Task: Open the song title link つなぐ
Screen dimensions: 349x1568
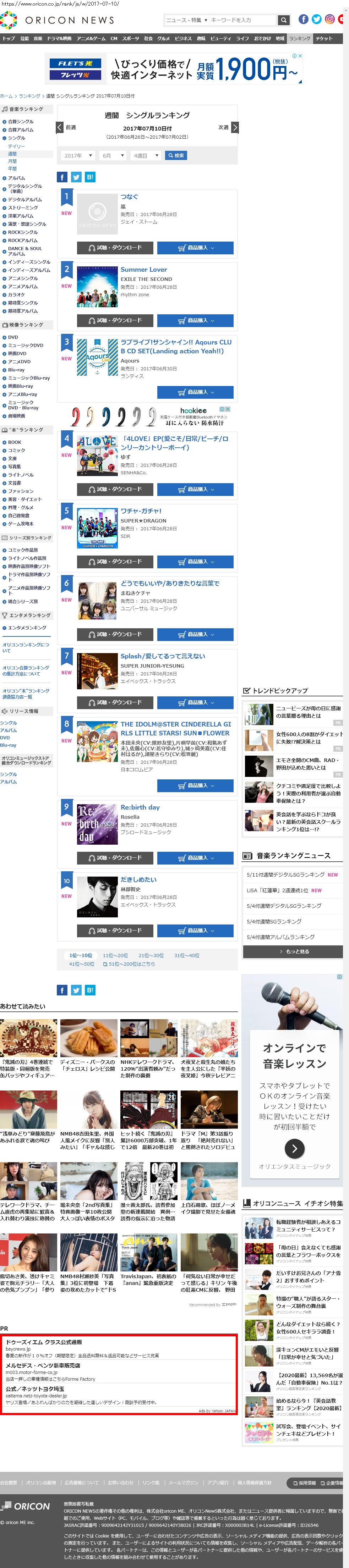Action: click(x=129, y=197)
